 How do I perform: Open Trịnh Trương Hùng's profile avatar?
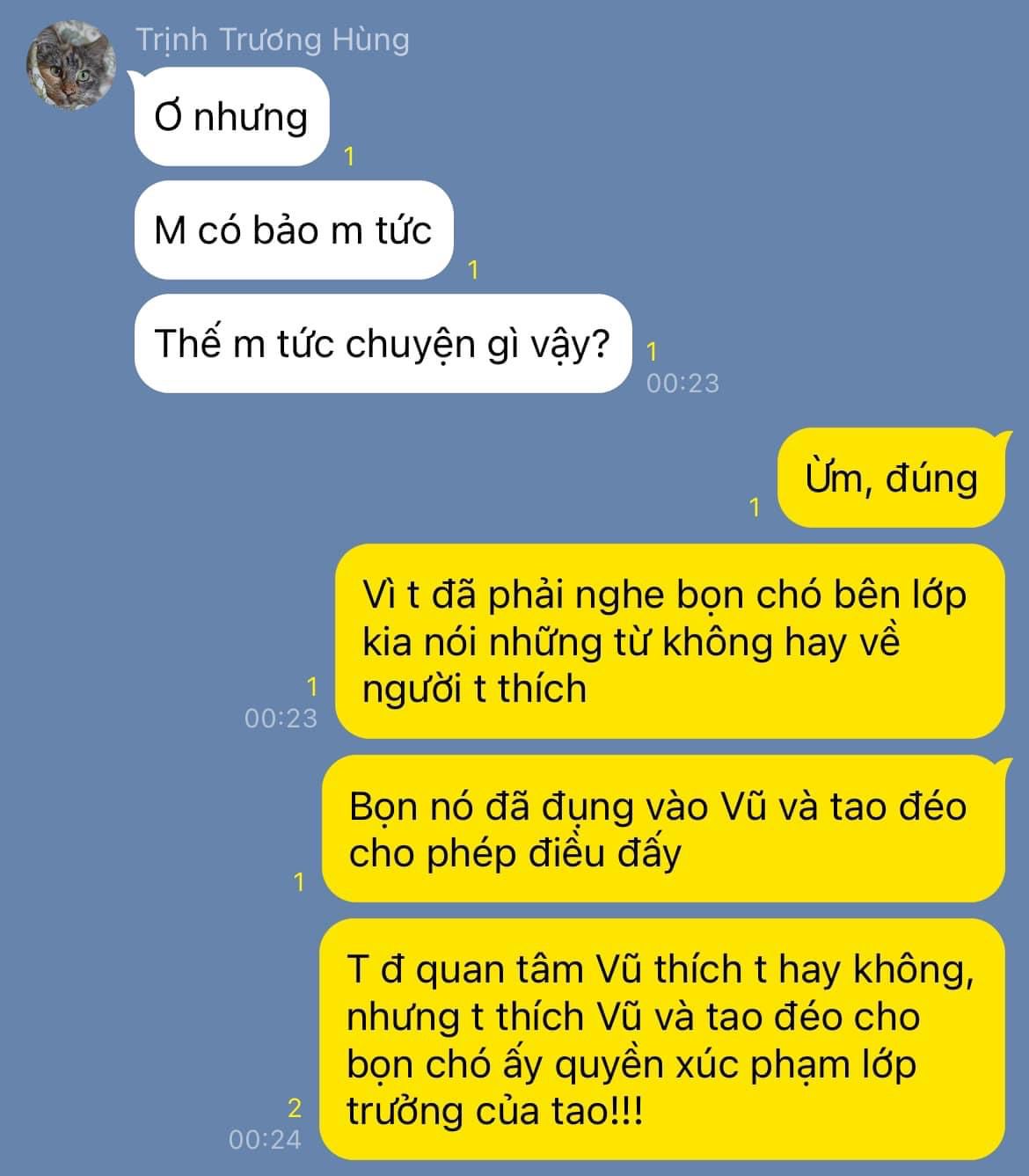71,67
